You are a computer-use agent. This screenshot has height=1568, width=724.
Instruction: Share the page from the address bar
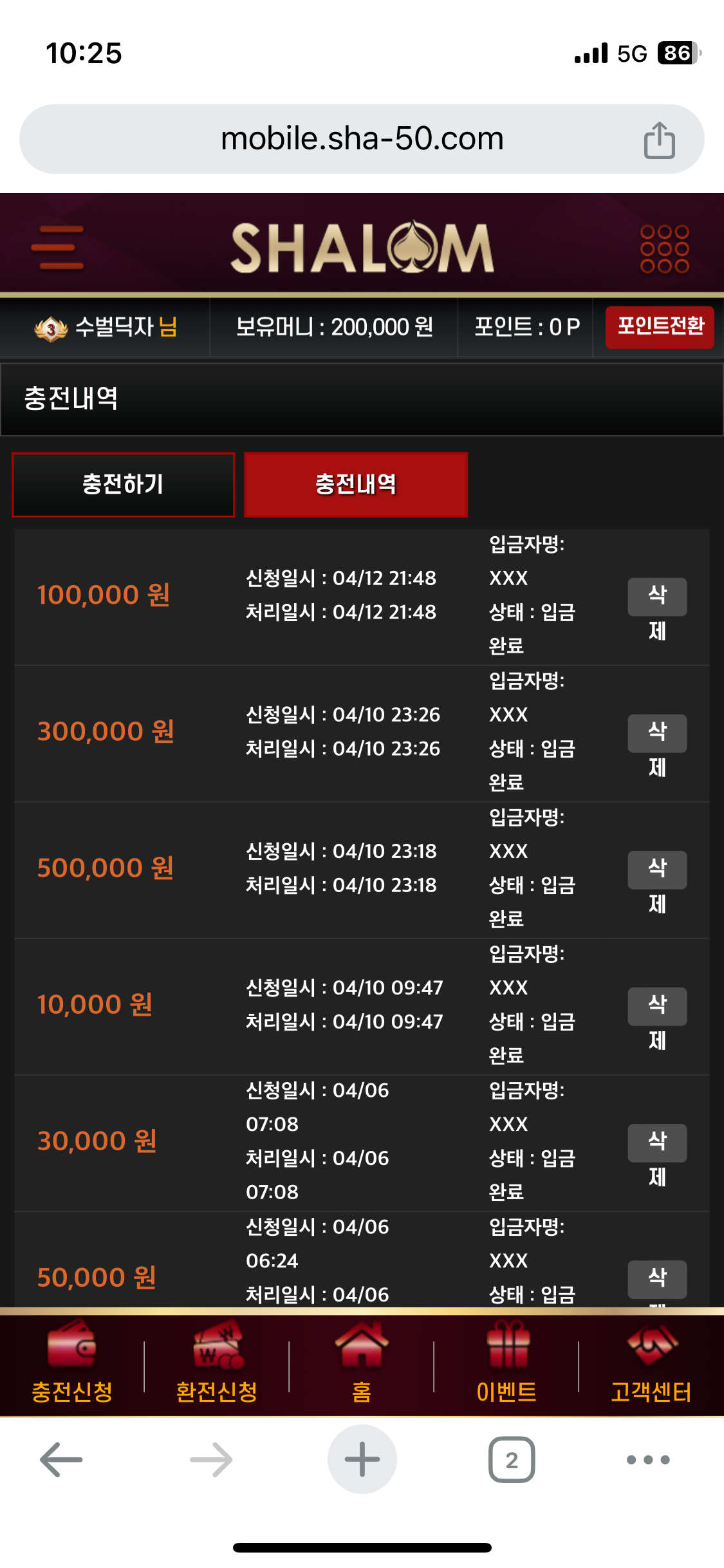659,140
